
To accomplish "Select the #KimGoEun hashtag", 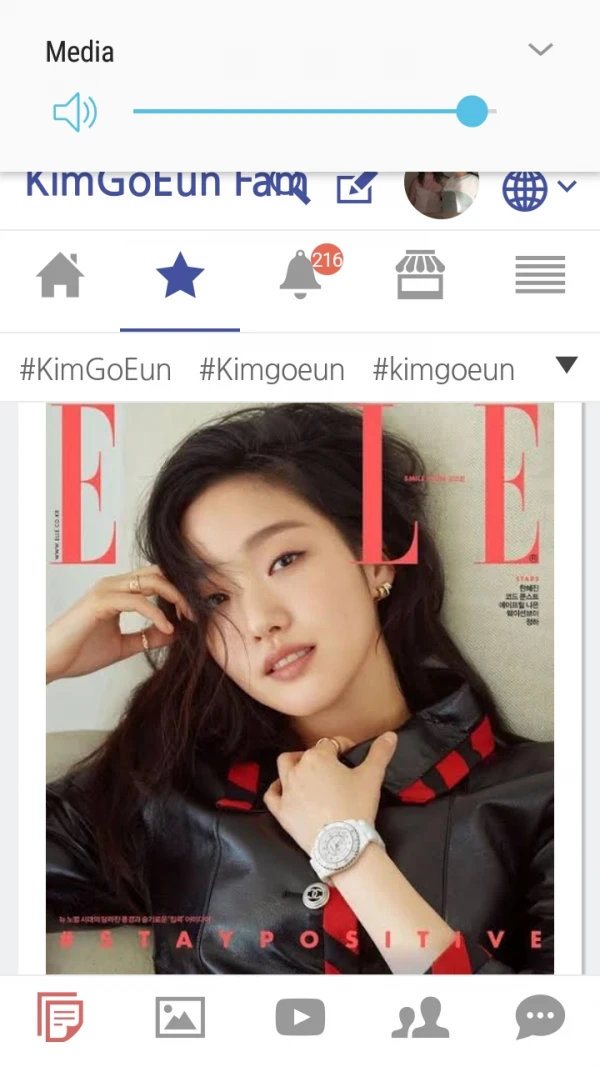I will 96,369.
